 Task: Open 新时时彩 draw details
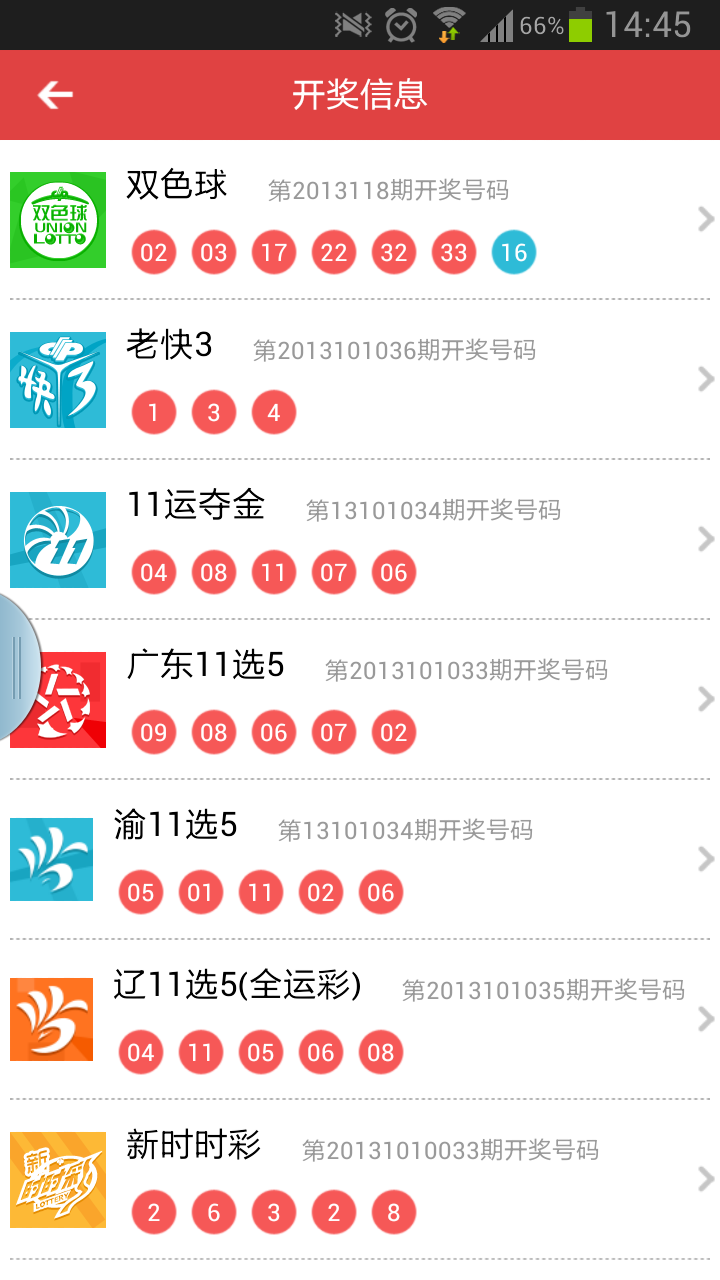coord(360,1180)
